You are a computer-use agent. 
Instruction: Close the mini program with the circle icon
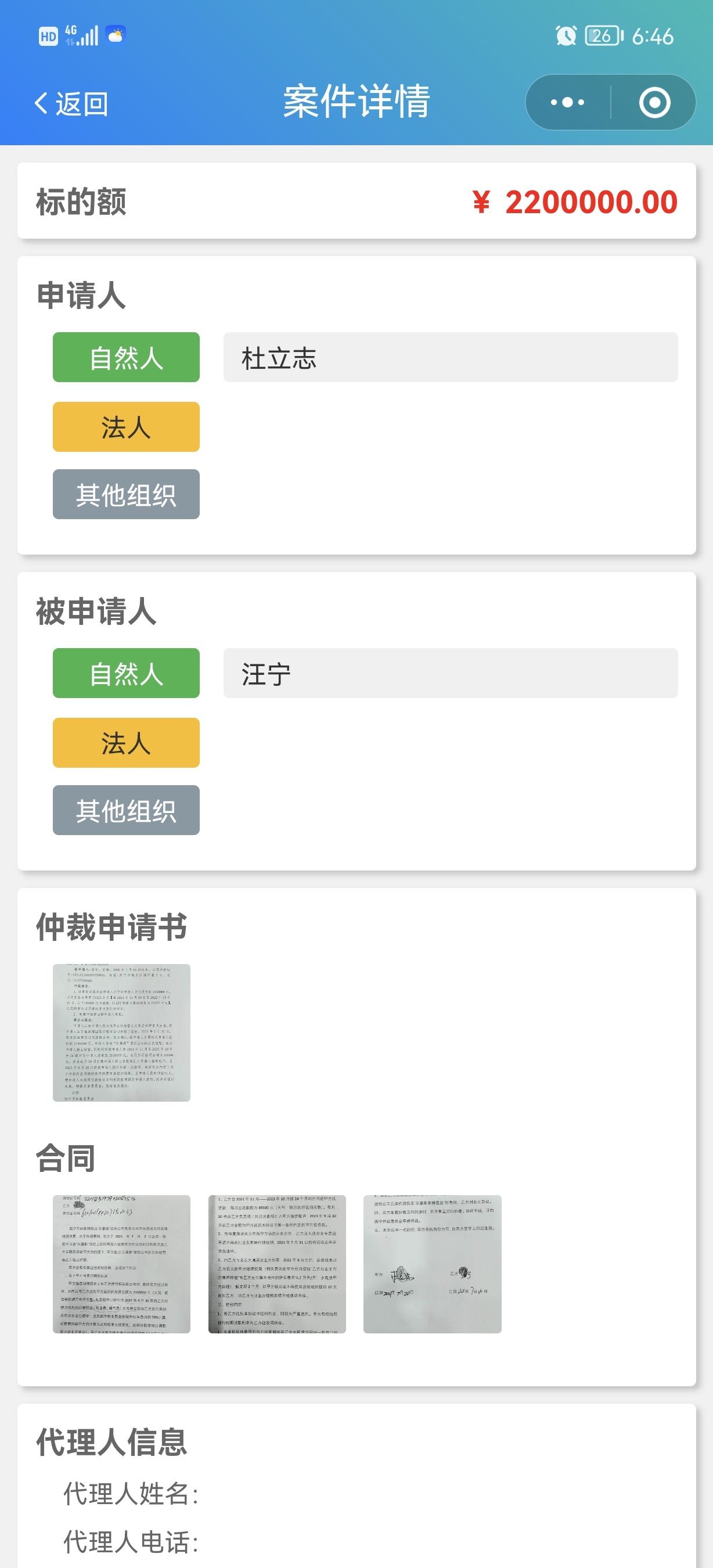654,102
